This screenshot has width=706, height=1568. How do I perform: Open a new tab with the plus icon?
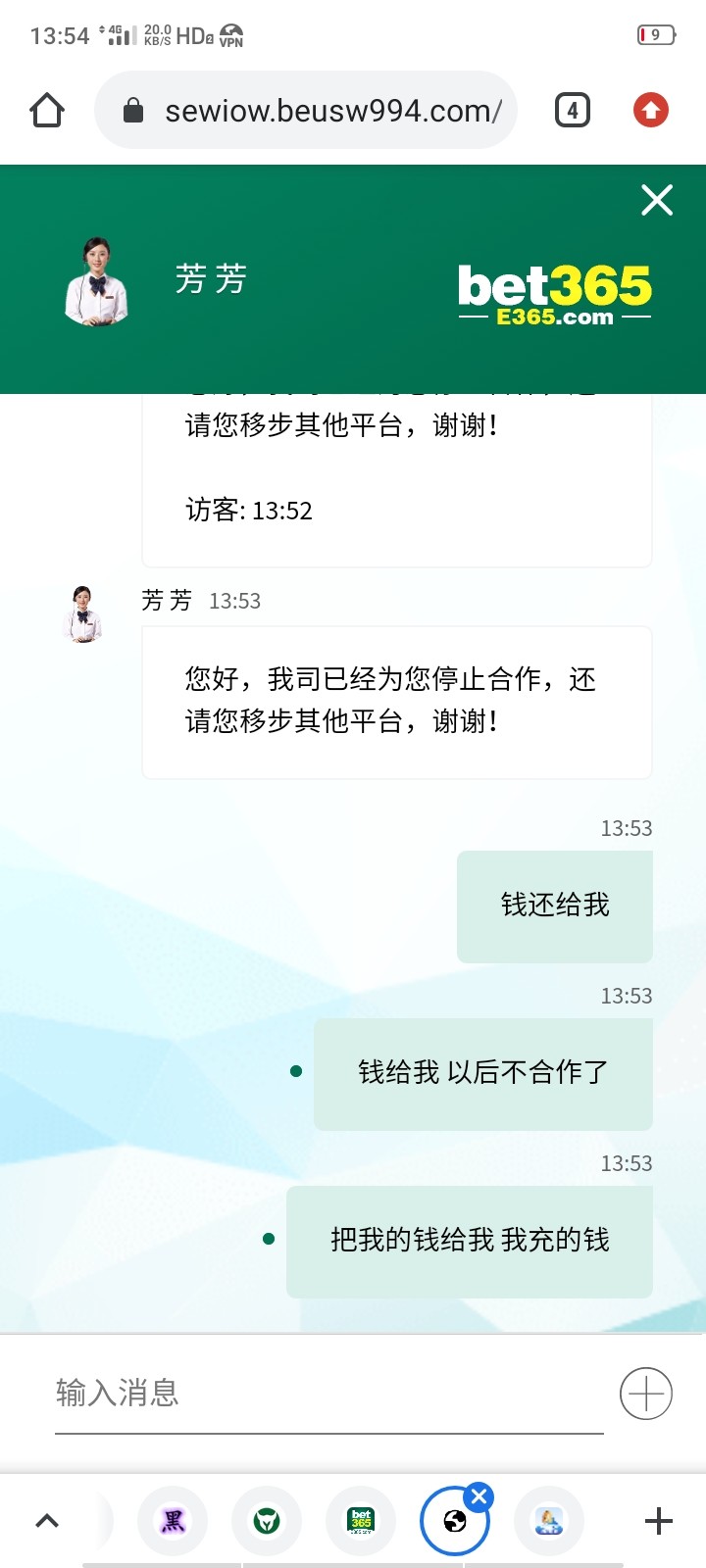click(658, 1521)
